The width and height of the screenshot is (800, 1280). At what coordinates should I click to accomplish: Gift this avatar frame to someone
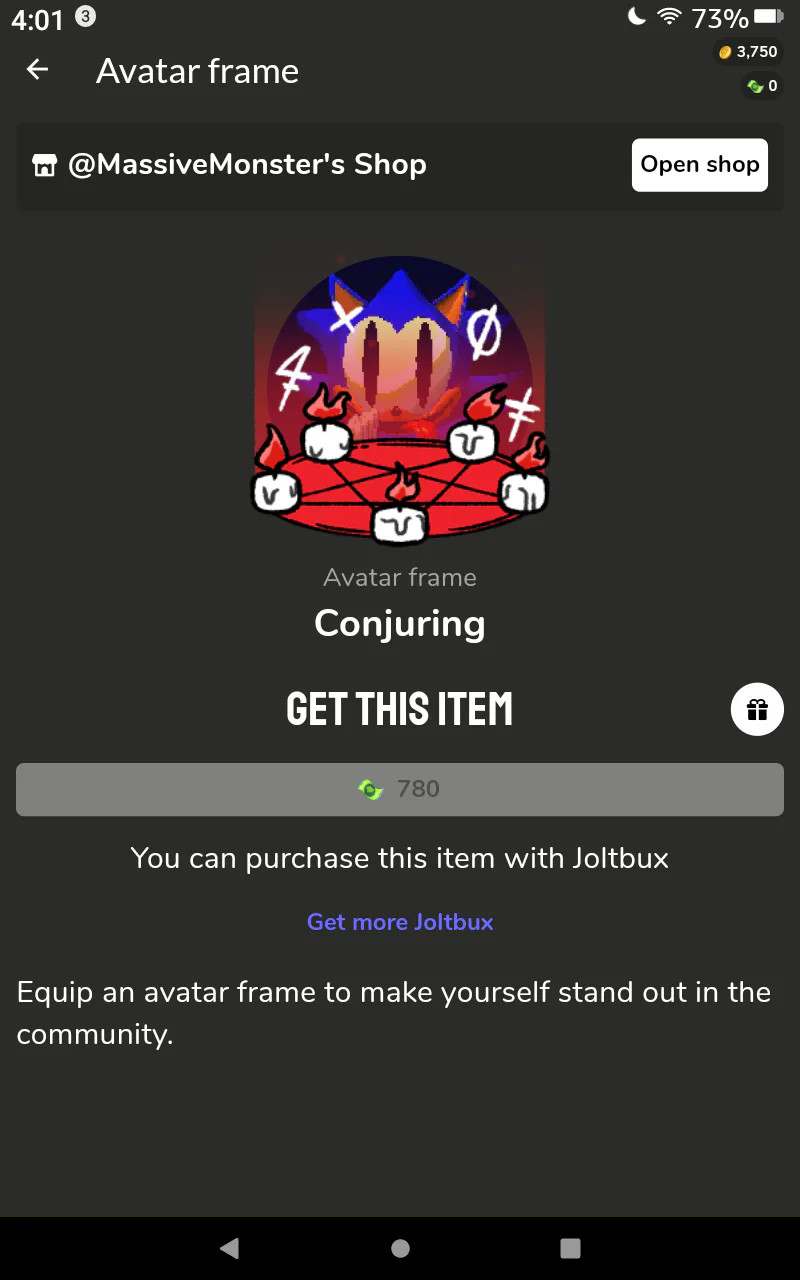point(757,710)
